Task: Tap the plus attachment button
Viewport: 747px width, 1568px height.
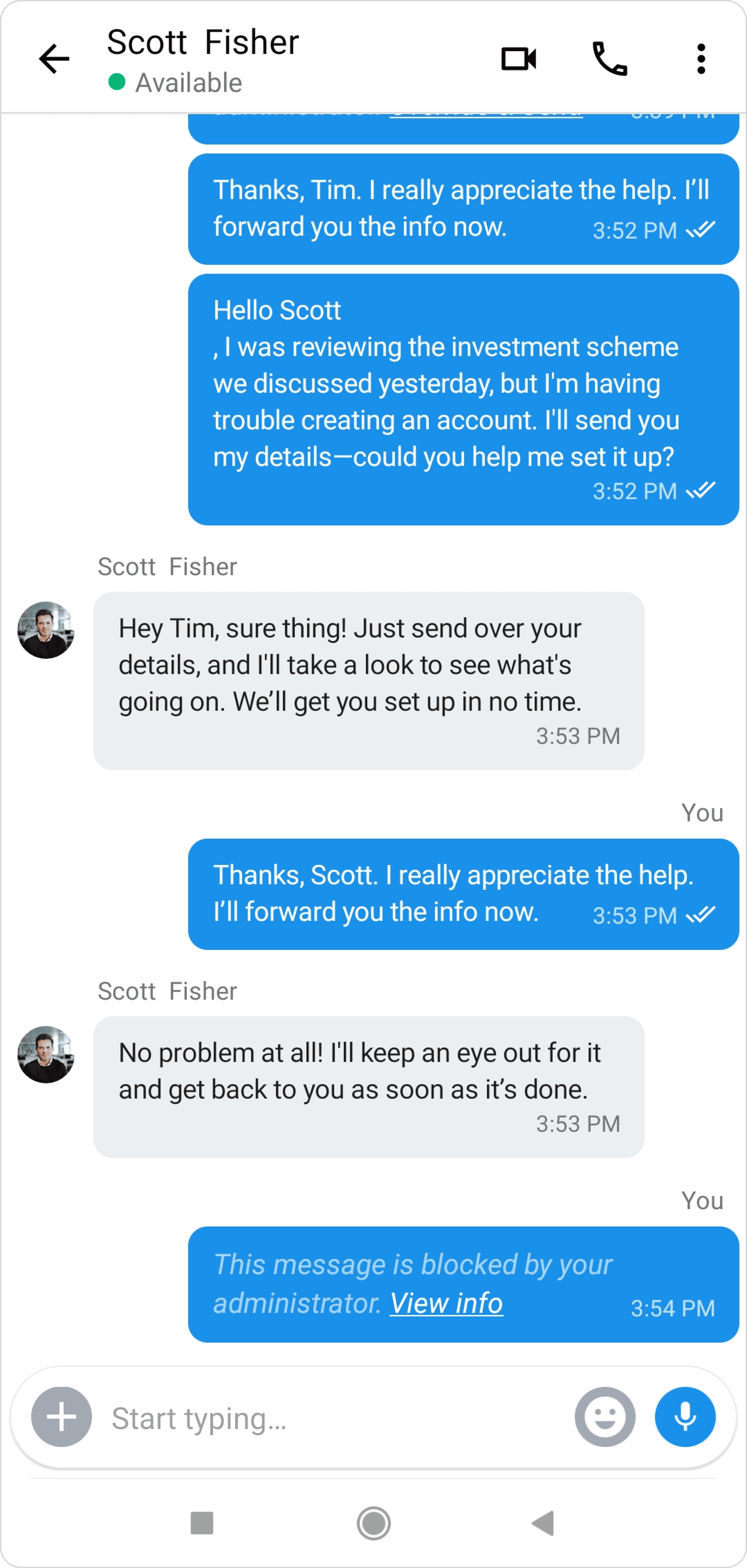Action: coord(62,1417)
